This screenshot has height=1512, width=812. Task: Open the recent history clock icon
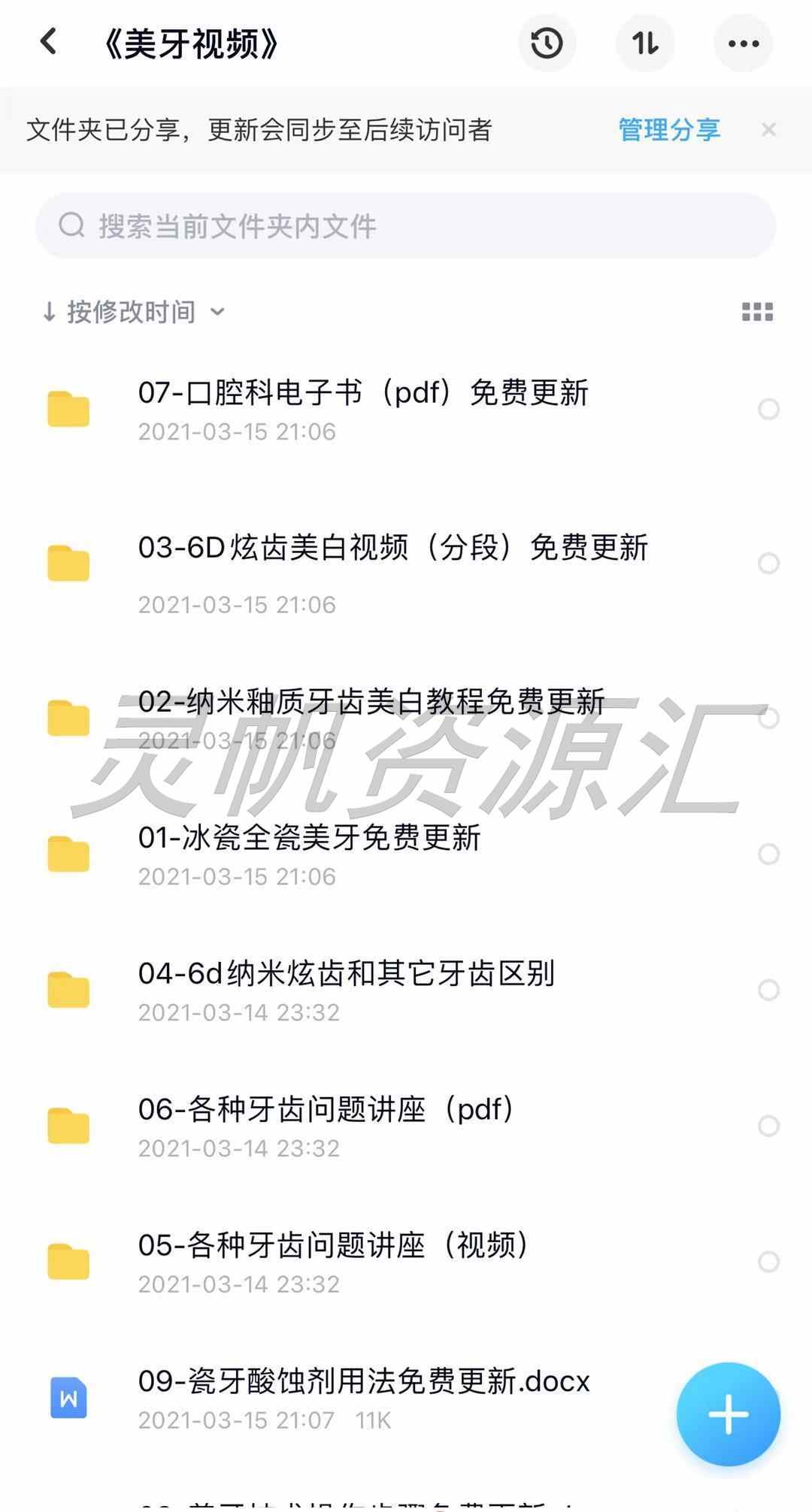[x=547, y=44]
